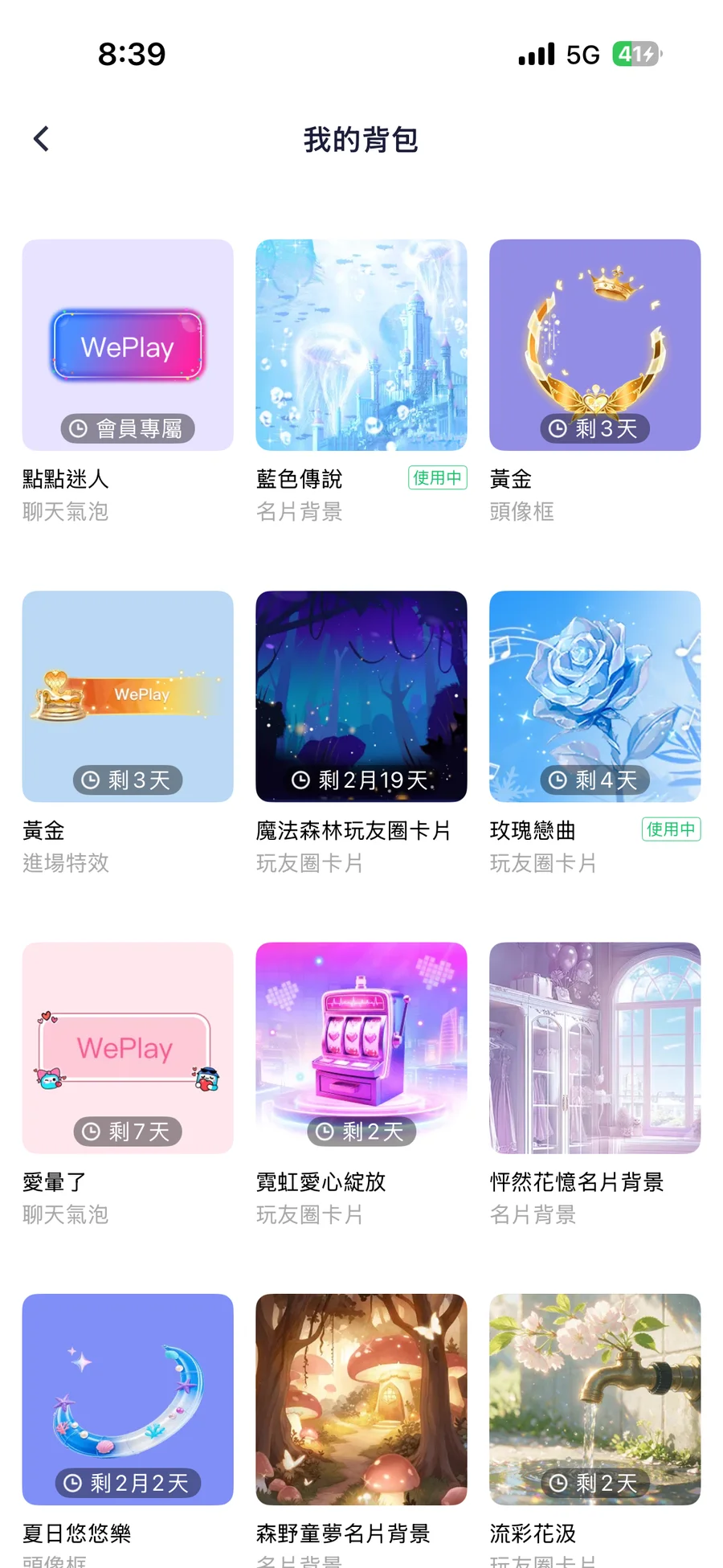723x1568 pixels.
Task: Go back from 我的背包
Action: pos(42,139)
